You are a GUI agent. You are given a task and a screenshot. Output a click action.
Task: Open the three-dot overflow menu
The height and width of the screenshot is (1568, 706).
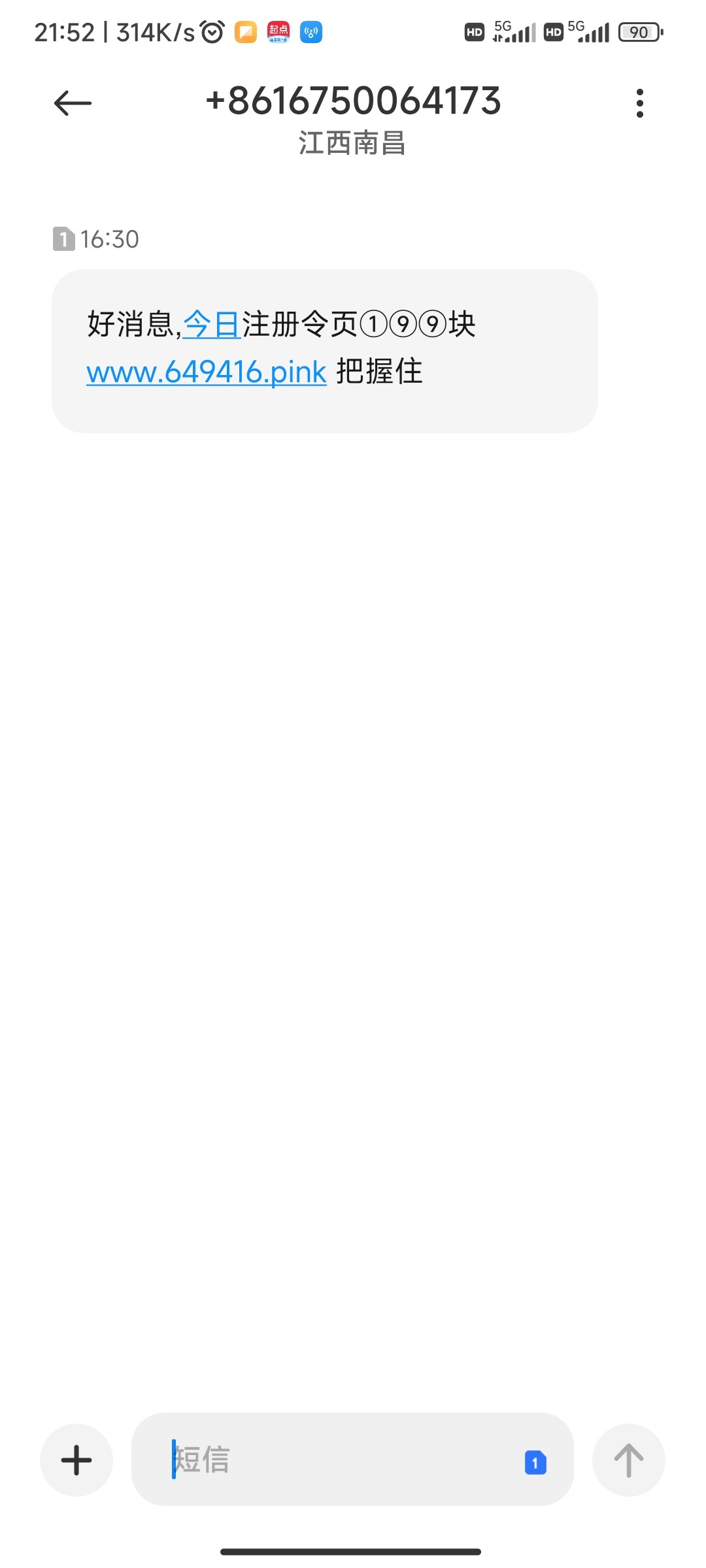point(639,103)
